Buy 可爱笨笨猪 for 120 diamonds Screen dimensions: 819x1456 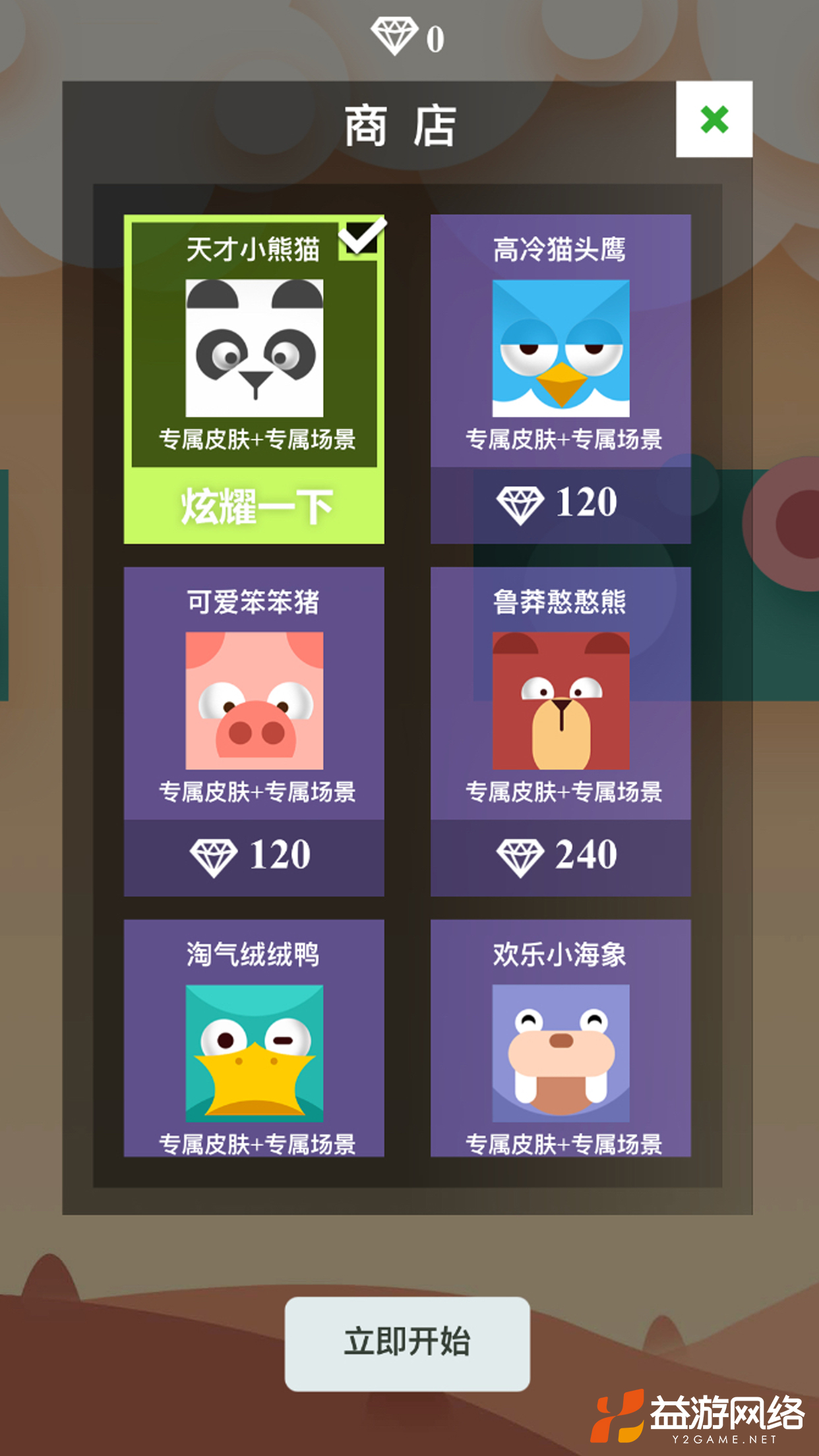254,857
